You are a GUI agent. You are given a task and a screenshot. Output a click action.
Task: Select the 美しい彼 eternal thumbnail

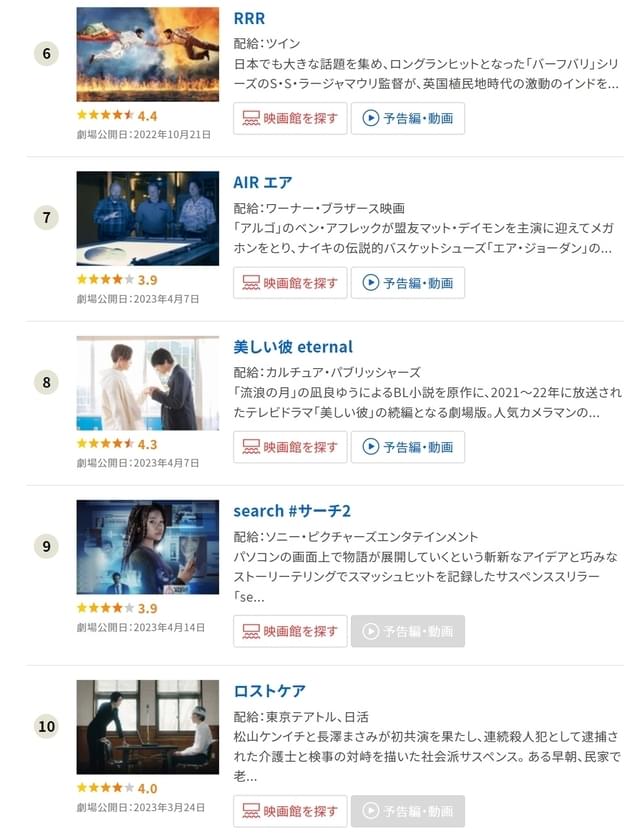pyautogui.click(x=147, y=383)
